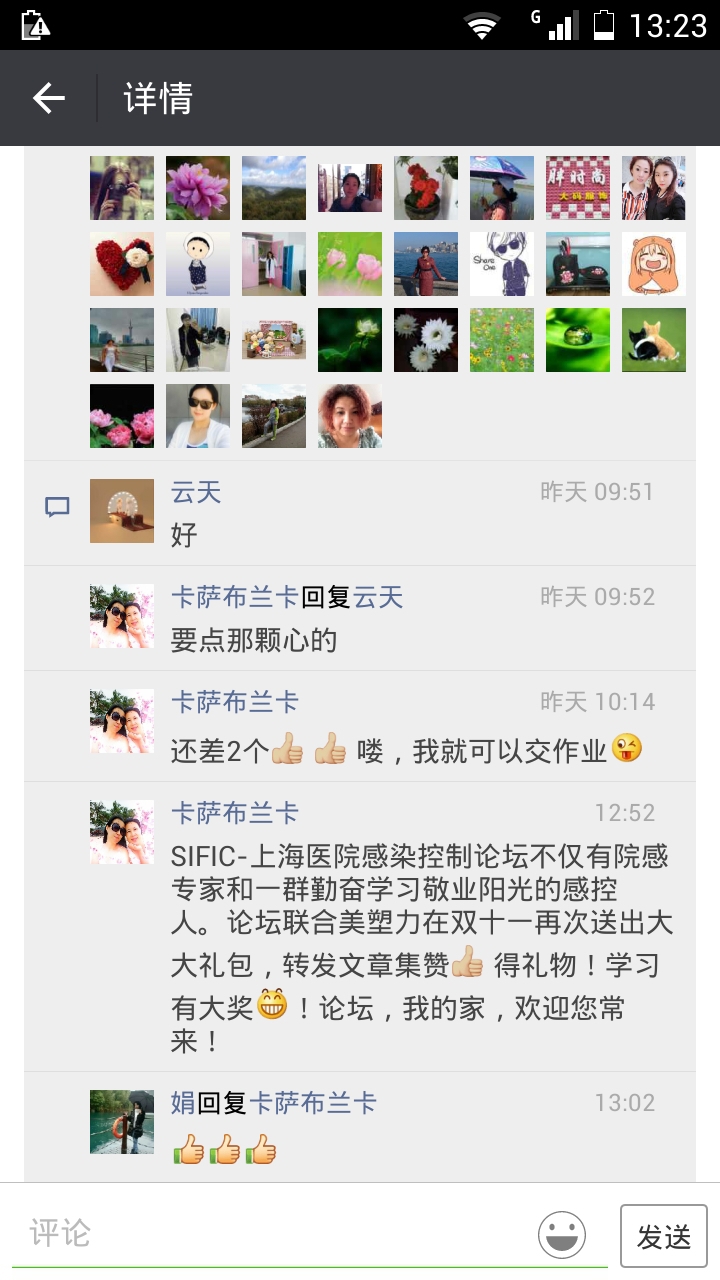Tap the water droplet on leaf thumbnail
Image resolution: width=720 pixels, height=1280 pixels.
click(x=578, y=340)
